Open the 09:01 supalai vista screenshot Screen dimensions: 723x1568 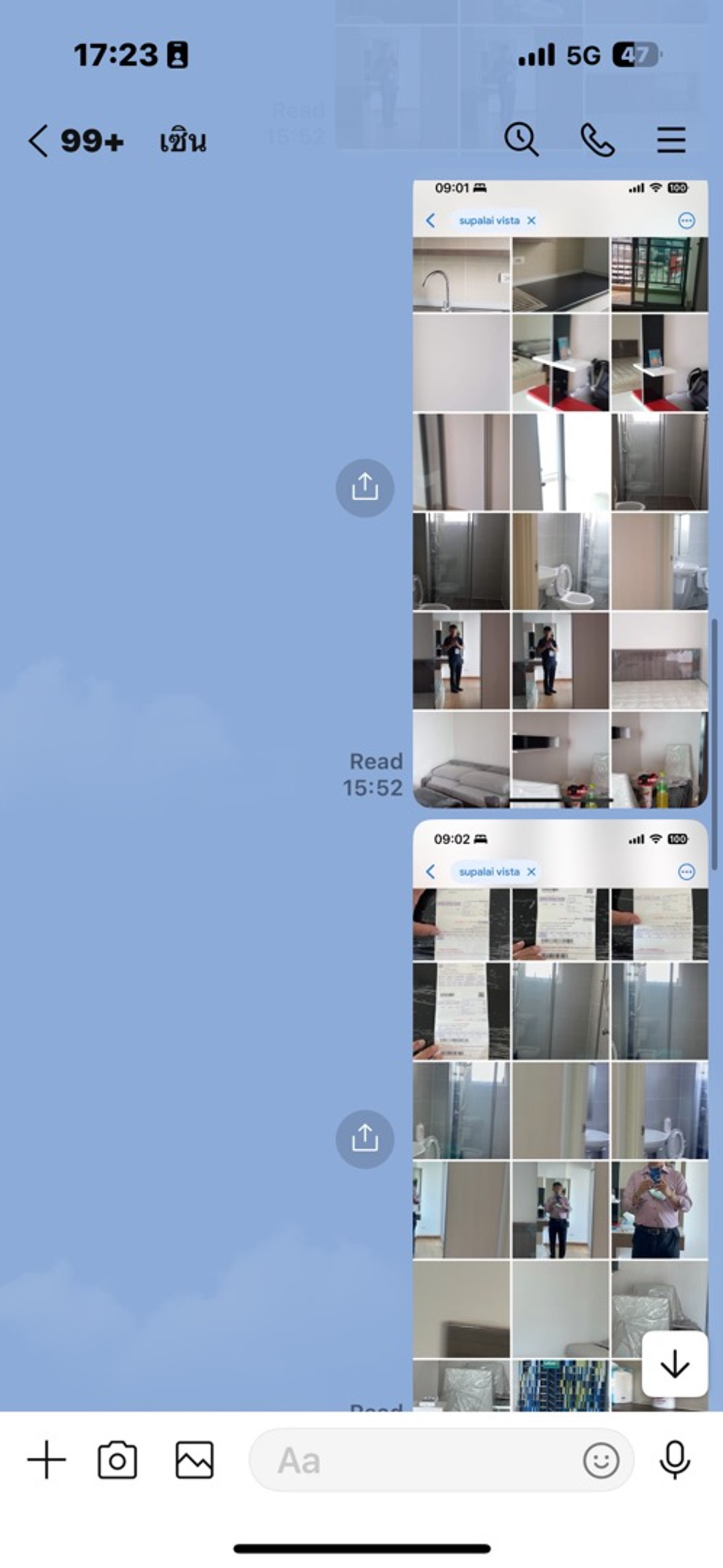click(x=560, y=493)
